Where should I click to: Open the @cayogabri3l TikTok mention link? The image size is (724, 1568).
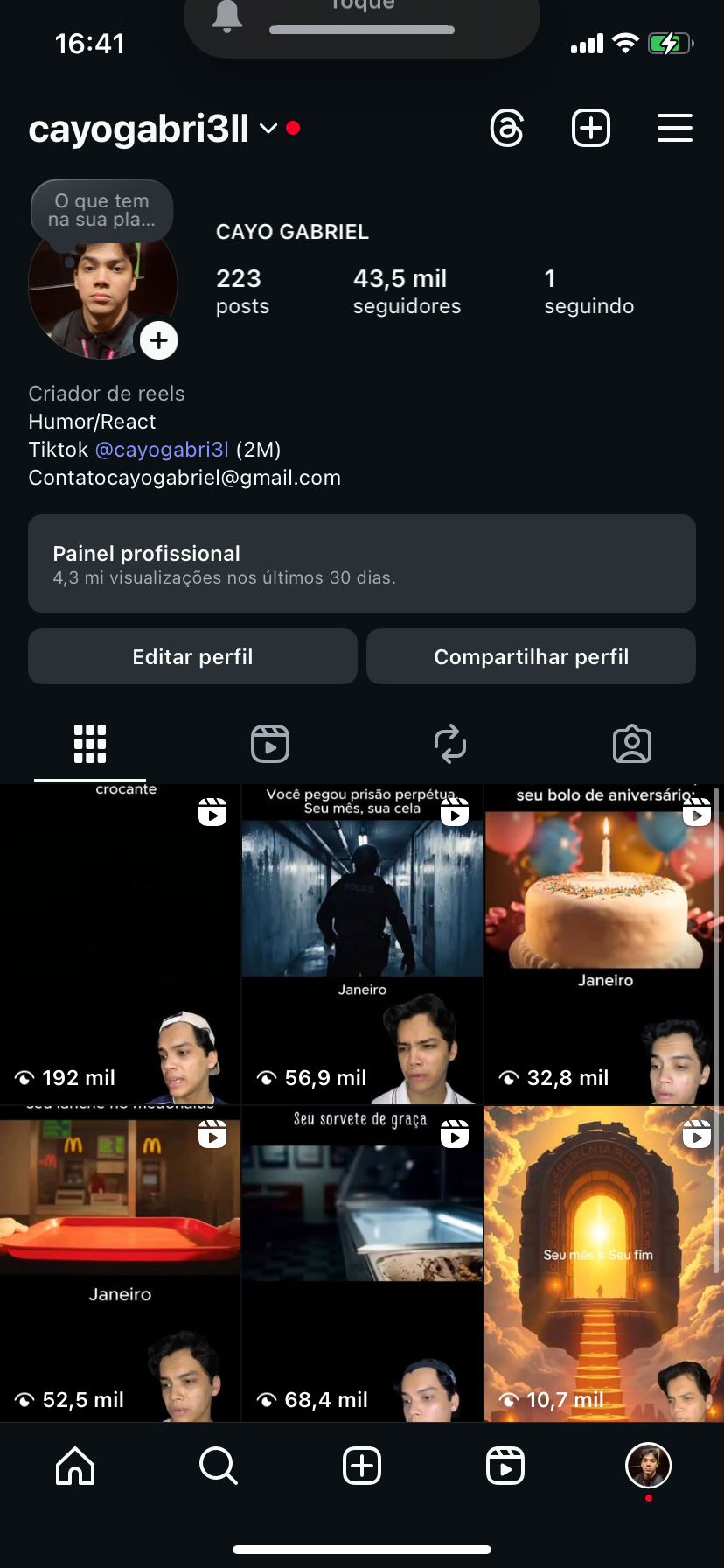click(161, 450)
